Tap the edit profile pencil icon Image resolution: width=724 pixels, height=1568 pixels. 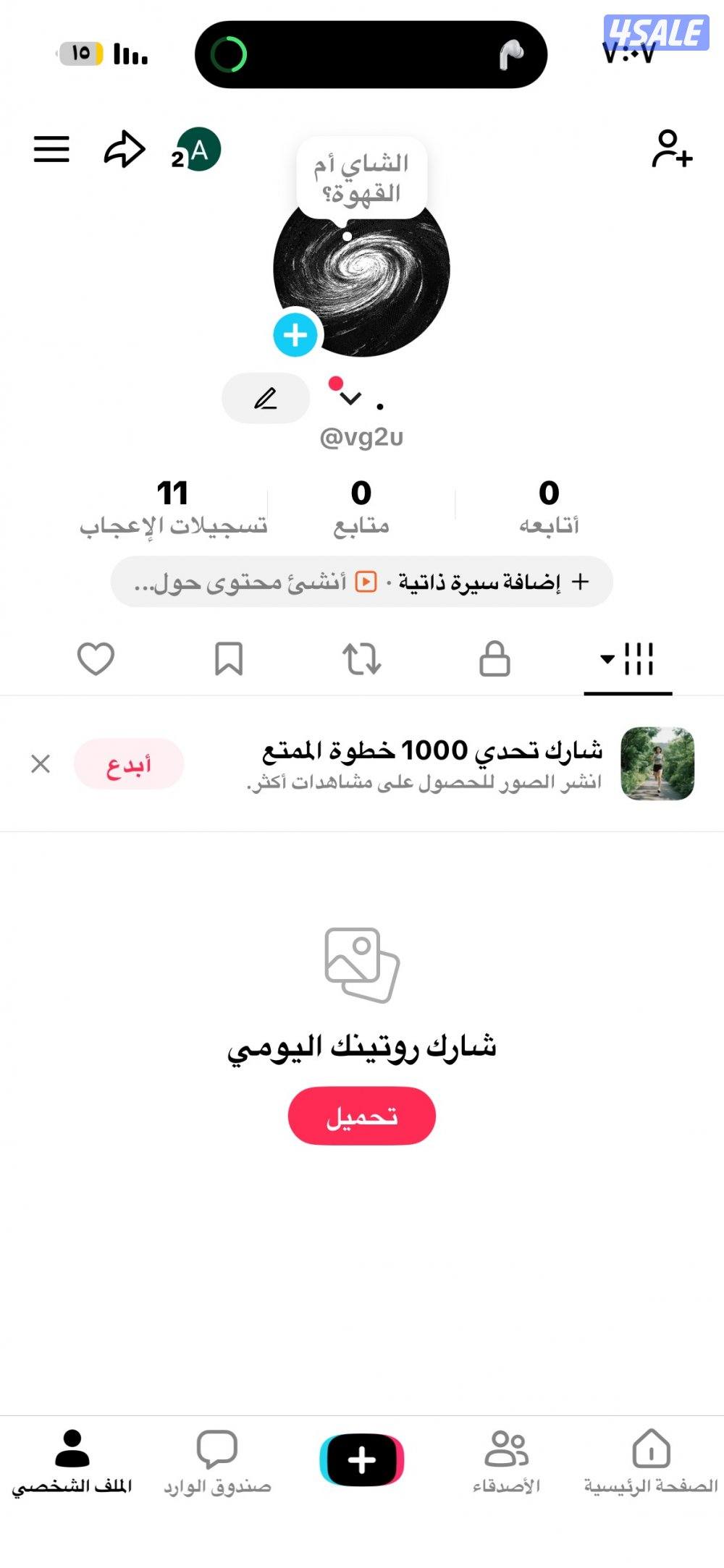(266, 397)
